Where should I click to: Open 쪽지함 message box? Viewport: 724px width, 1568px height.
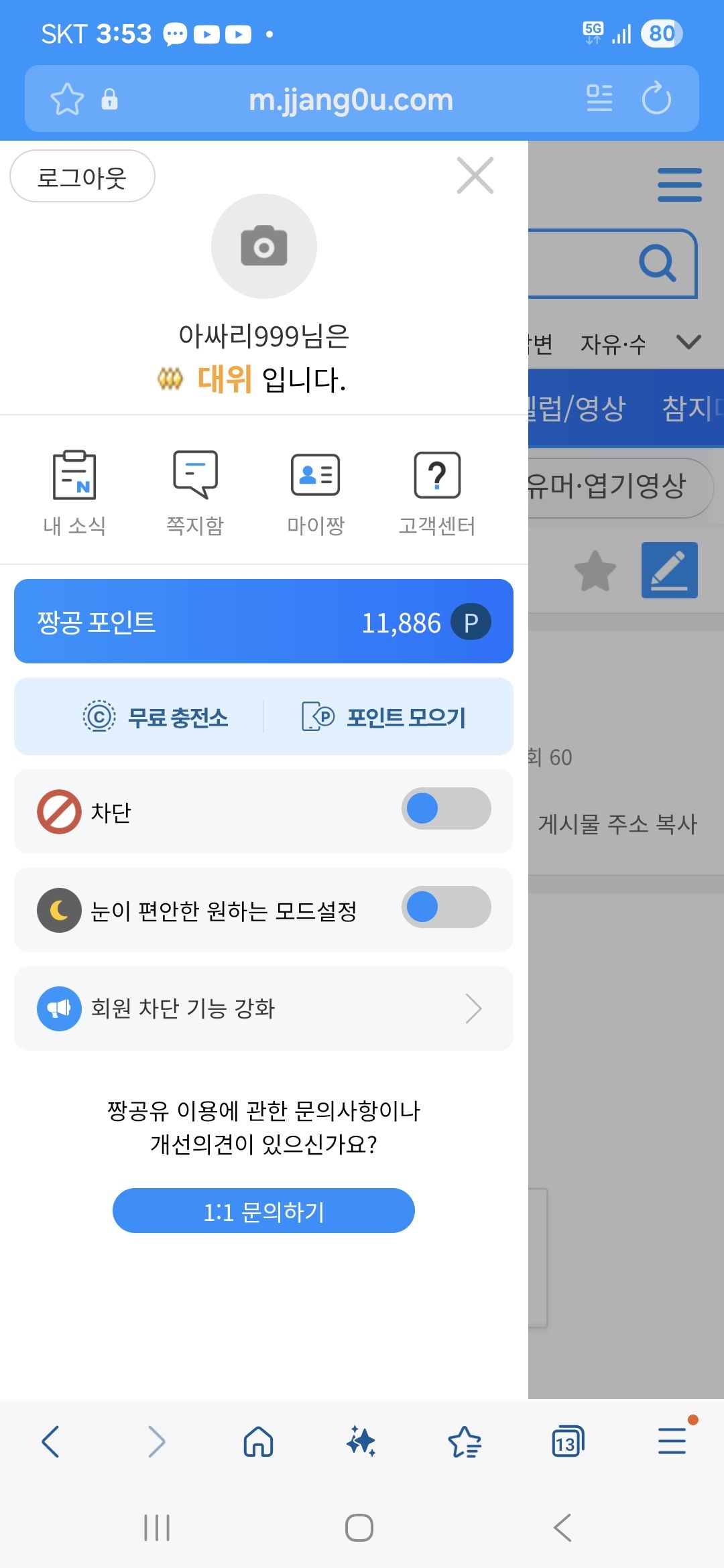pyautogui.click(x=195, y=493)
